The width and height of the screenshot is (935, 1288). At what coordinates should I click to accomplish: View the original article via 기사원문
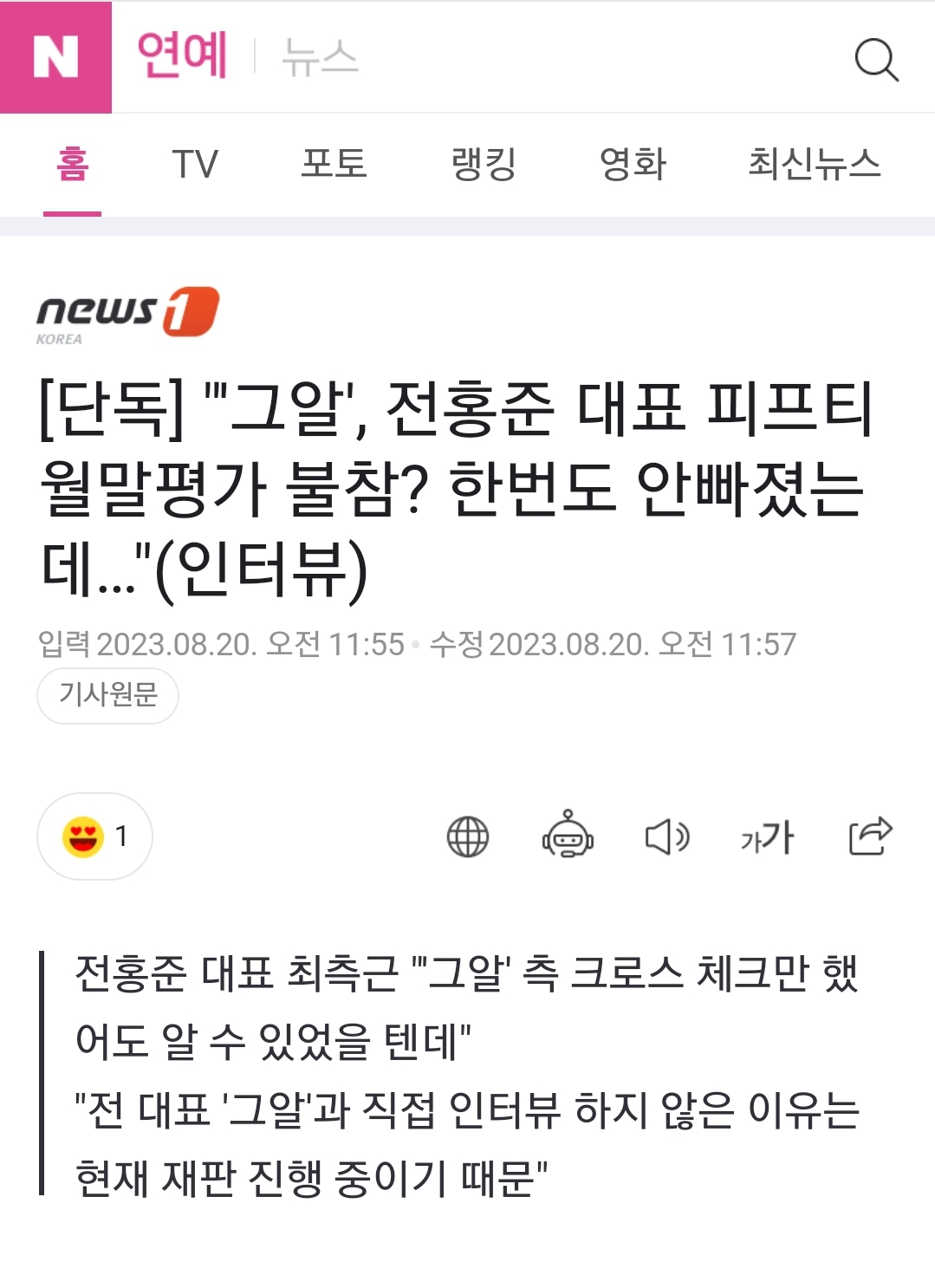107,695
